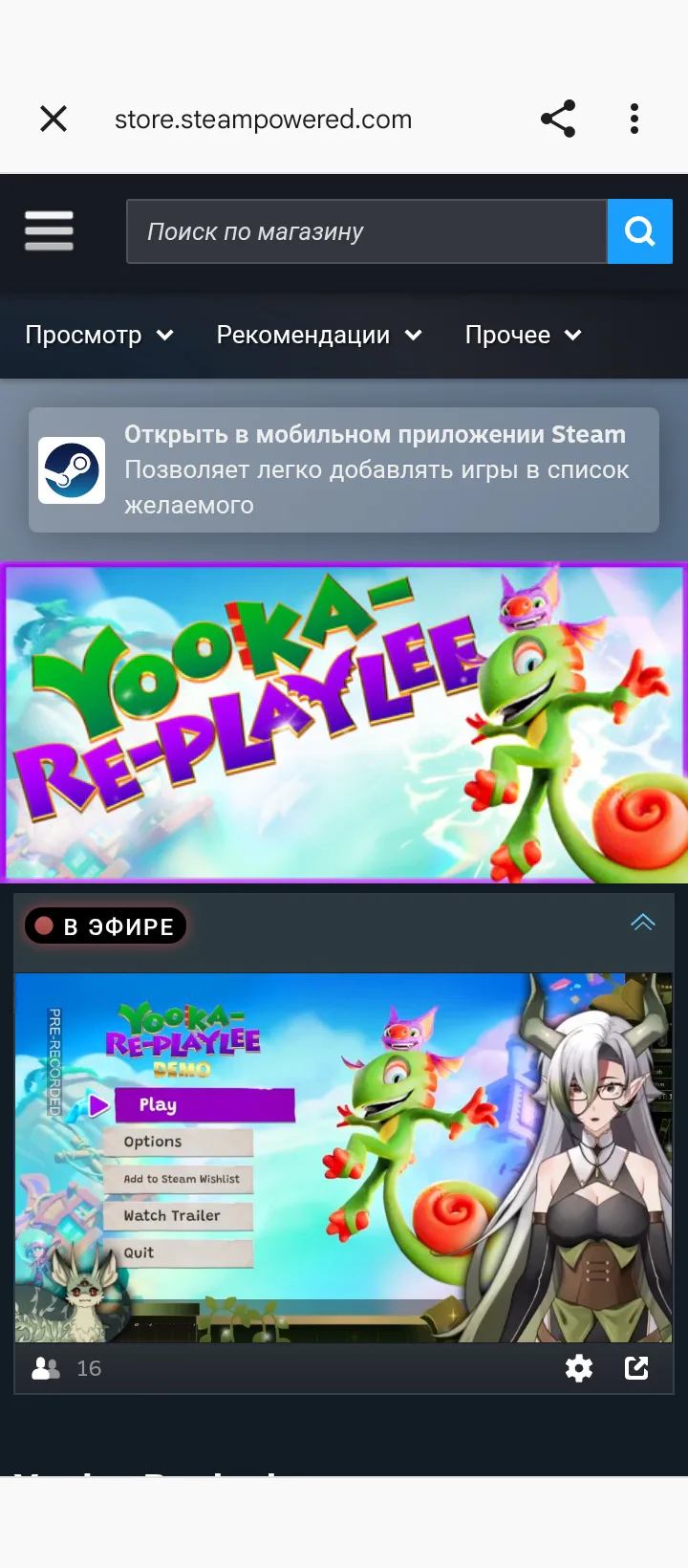Close the browser tab with the X
This screenshot has width=688, height=1568.
coord(54,119)
